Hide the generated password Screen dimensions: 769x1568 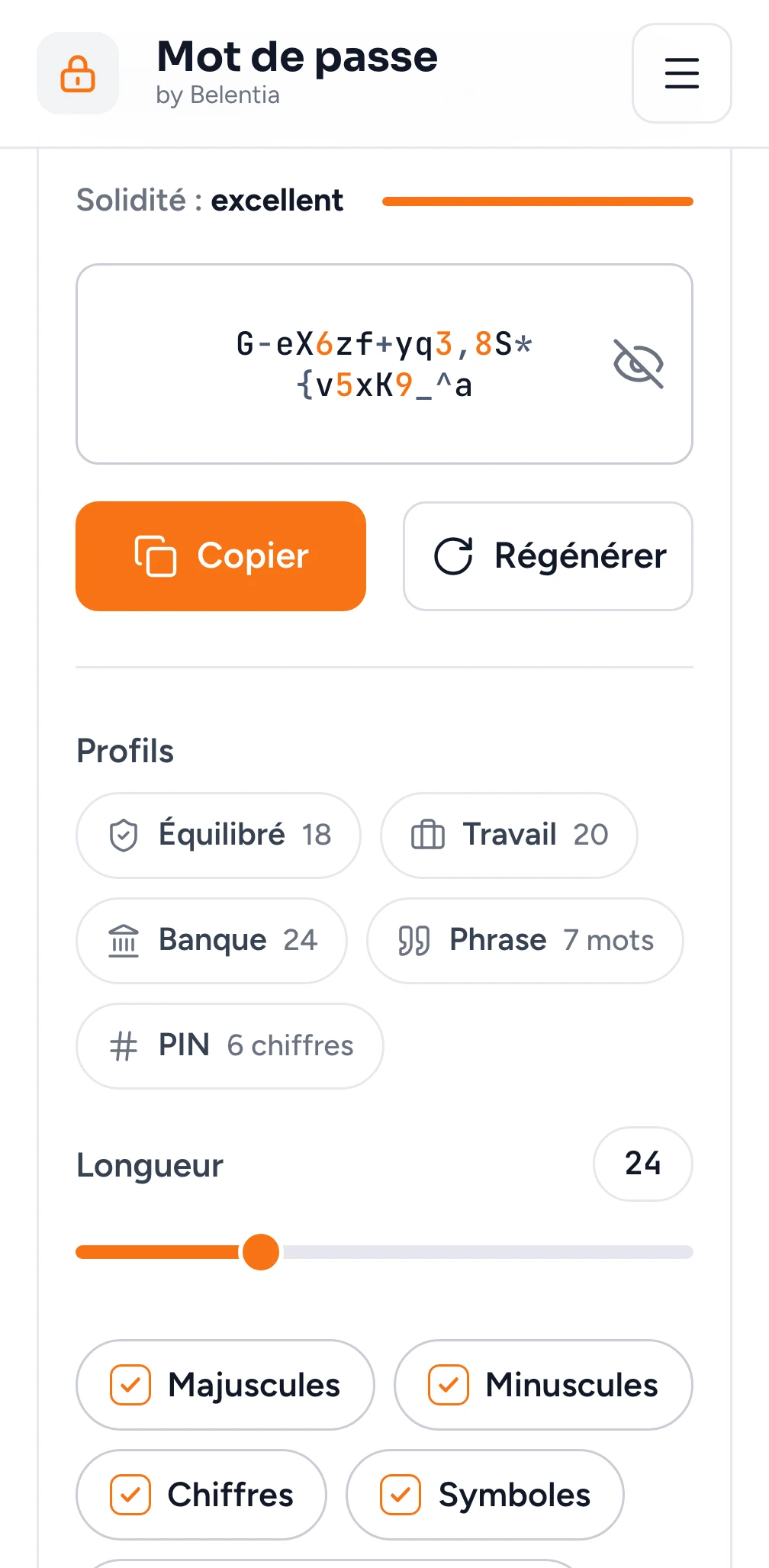point(639,364)
